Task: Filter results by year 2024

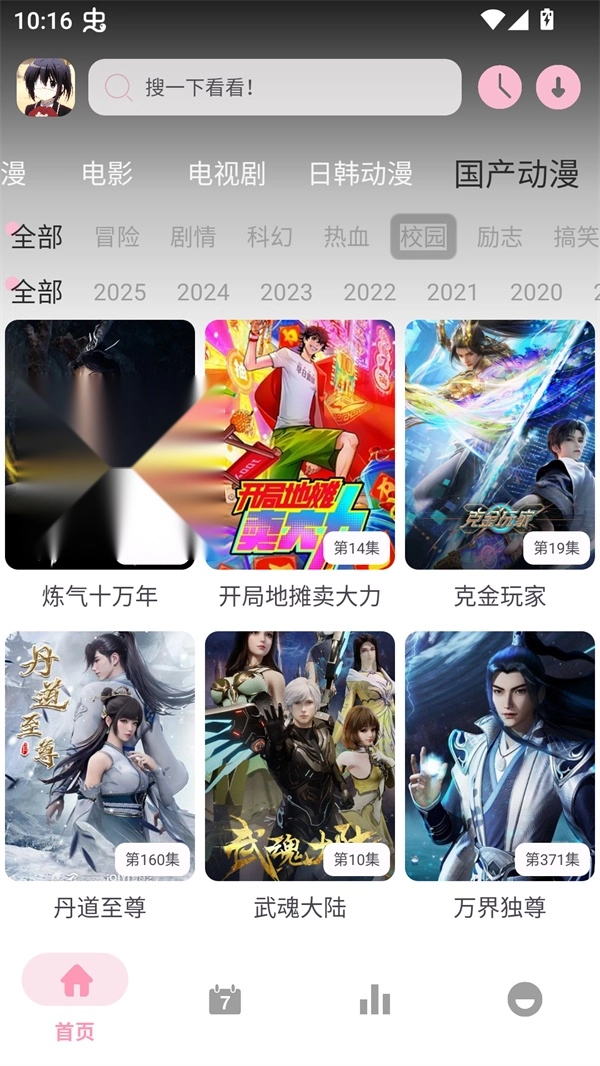Action: [x=203, y=292]
